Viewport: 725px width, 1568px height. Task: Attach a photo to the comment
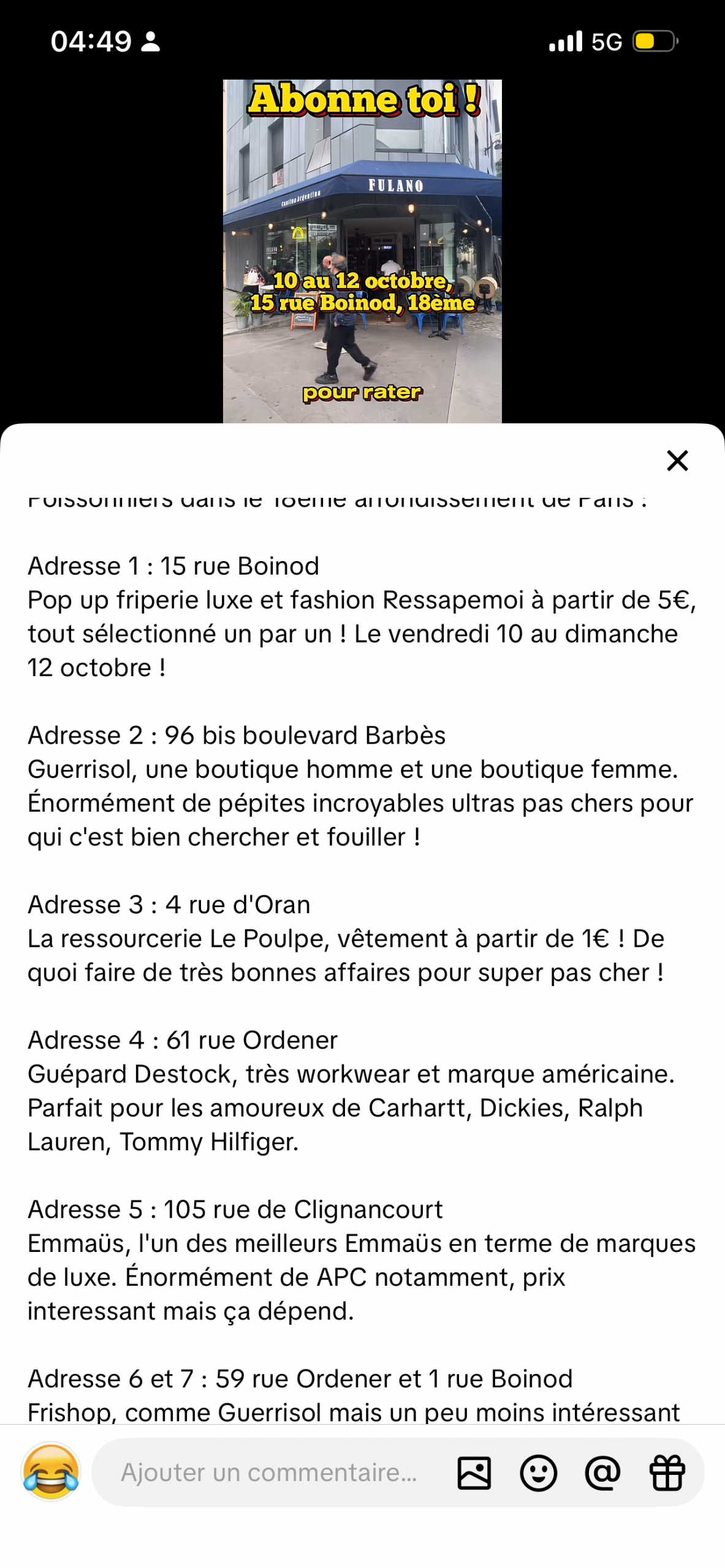click(x=474, y=1472)
